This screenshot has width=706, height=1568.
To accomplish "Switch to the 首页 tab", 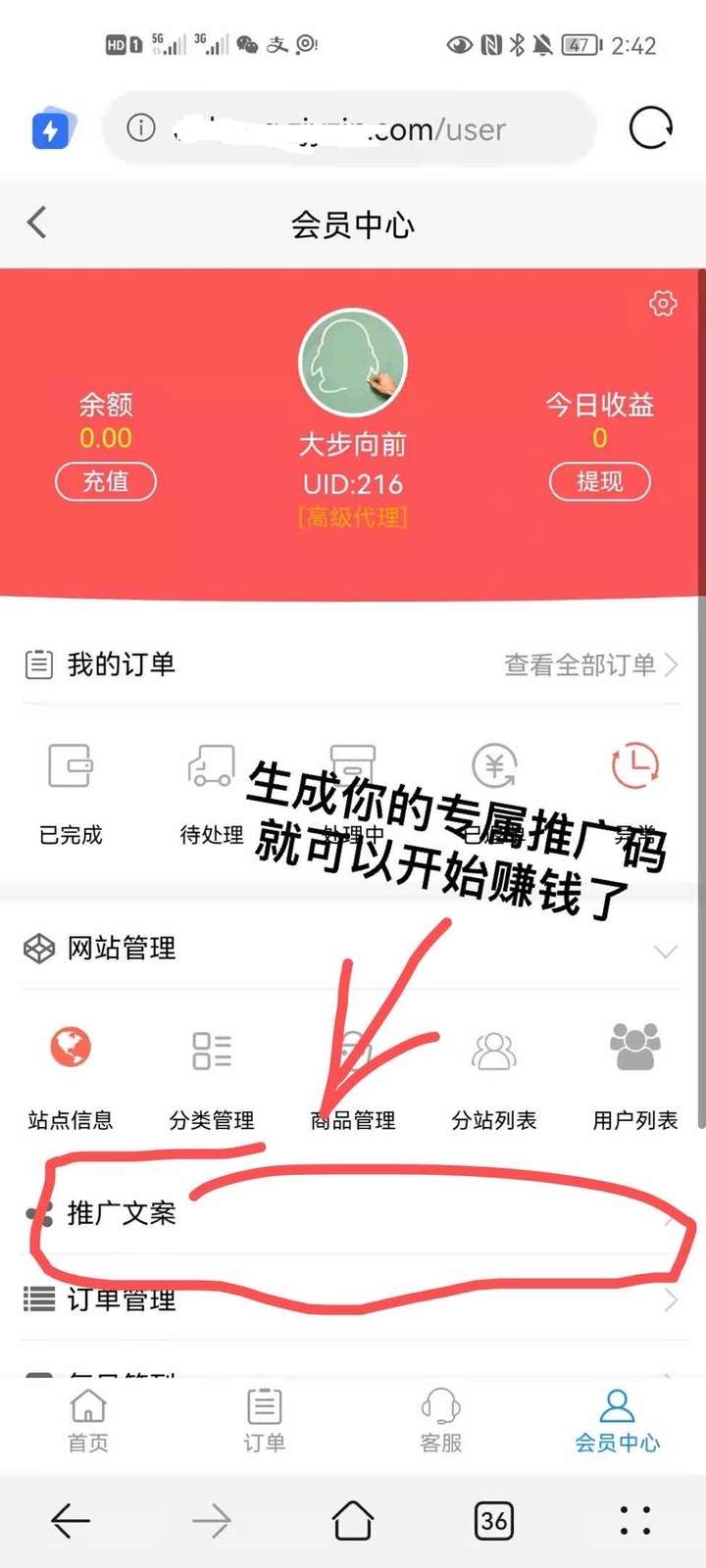I will click(x=88, y=1420).
